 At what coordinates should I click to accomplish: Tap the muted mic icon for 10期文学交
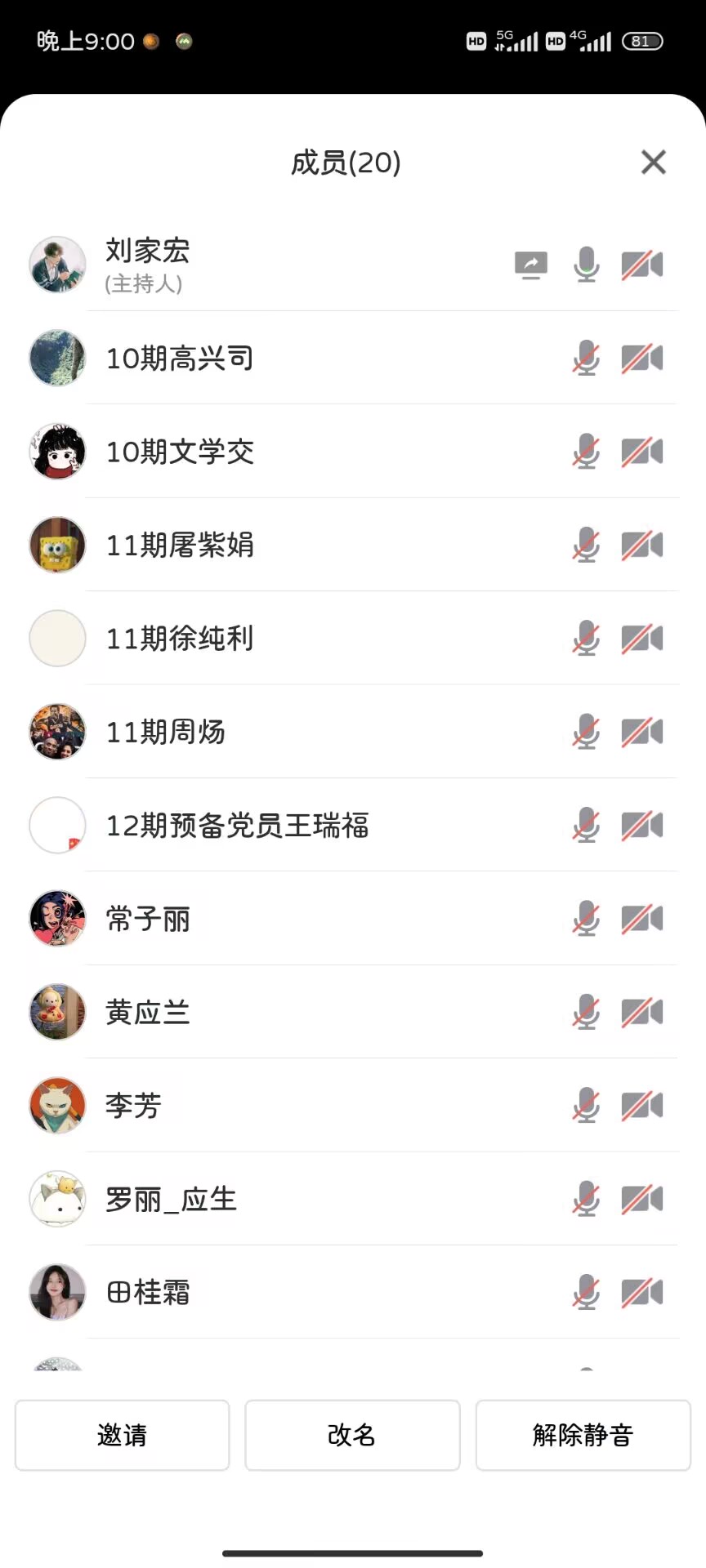tap(586, 452)
